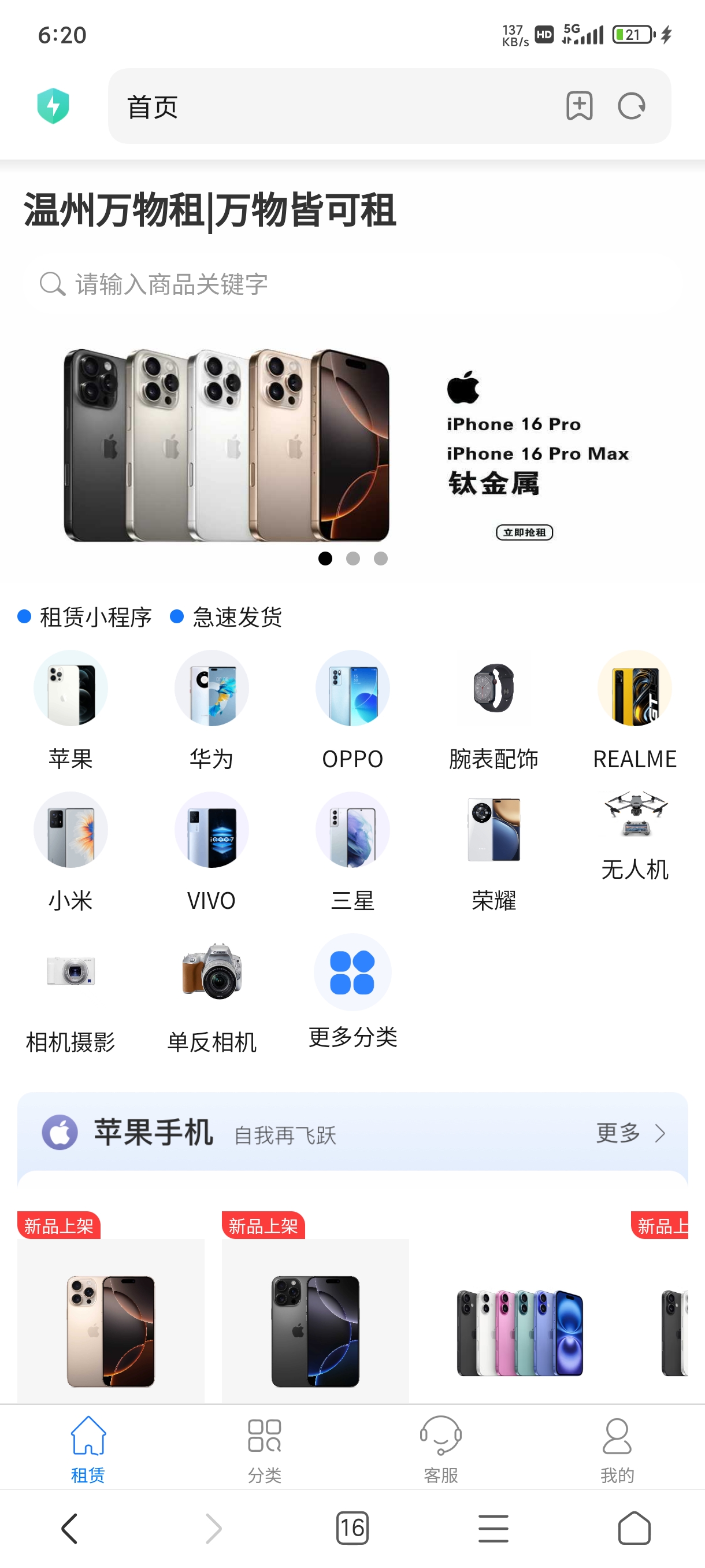
Task: Go to the 我的 tab
Action: pos(617,1449)
